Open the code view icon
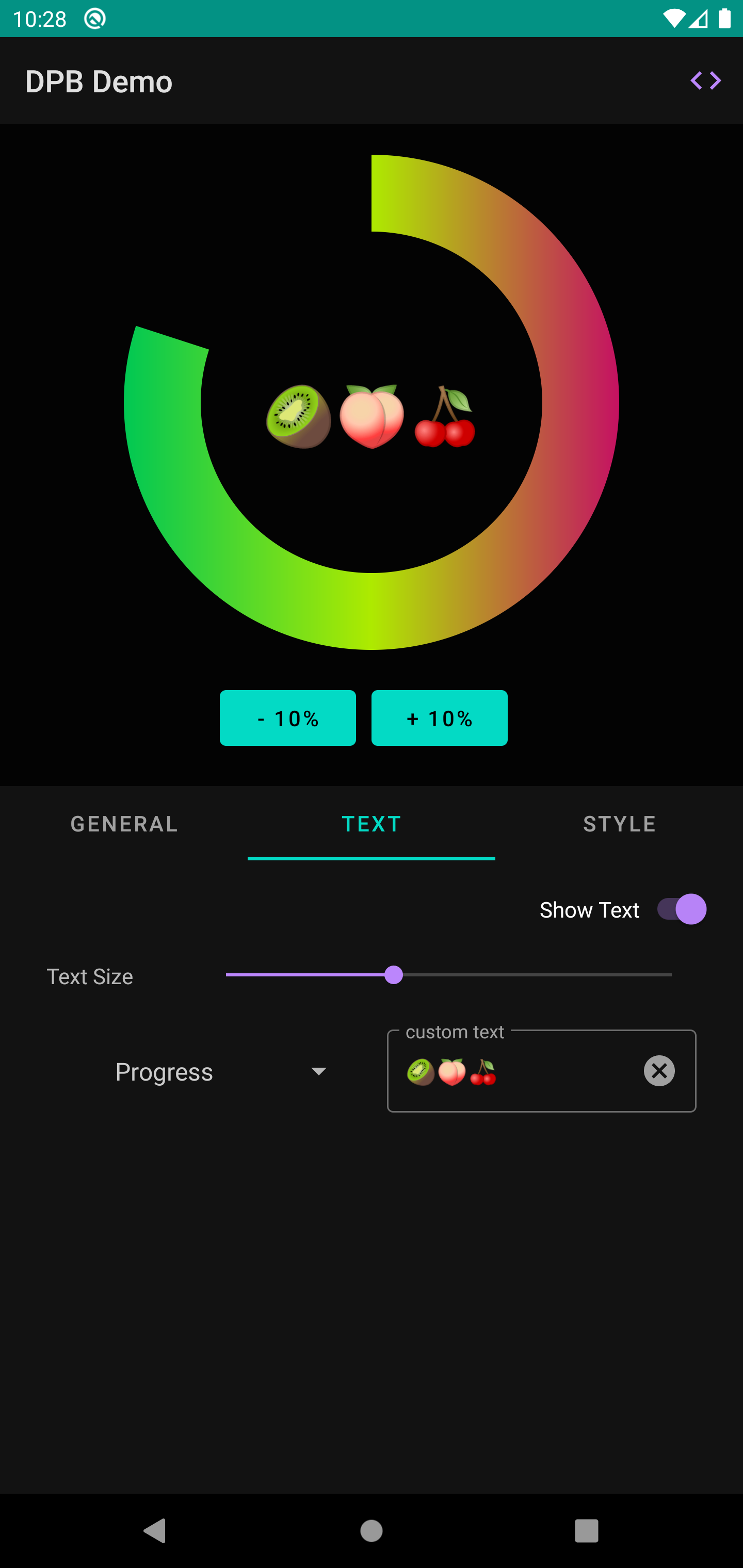Screen dimensions: 743x1568 click(705, 80)
